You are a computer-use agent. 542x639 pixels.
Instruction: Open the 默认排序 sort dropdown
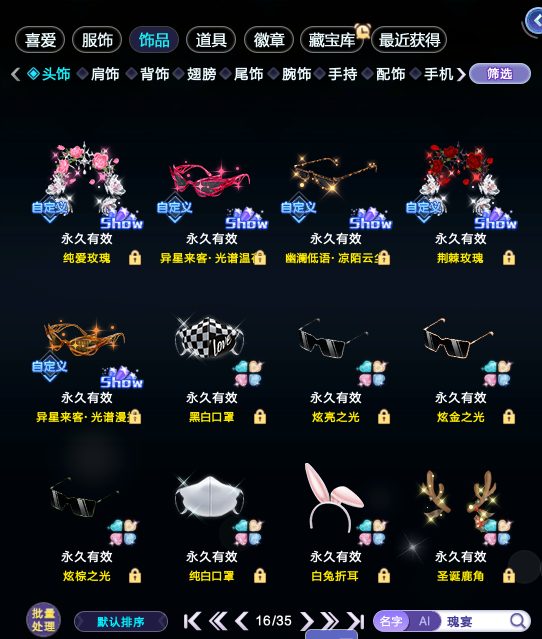[121, 622]
